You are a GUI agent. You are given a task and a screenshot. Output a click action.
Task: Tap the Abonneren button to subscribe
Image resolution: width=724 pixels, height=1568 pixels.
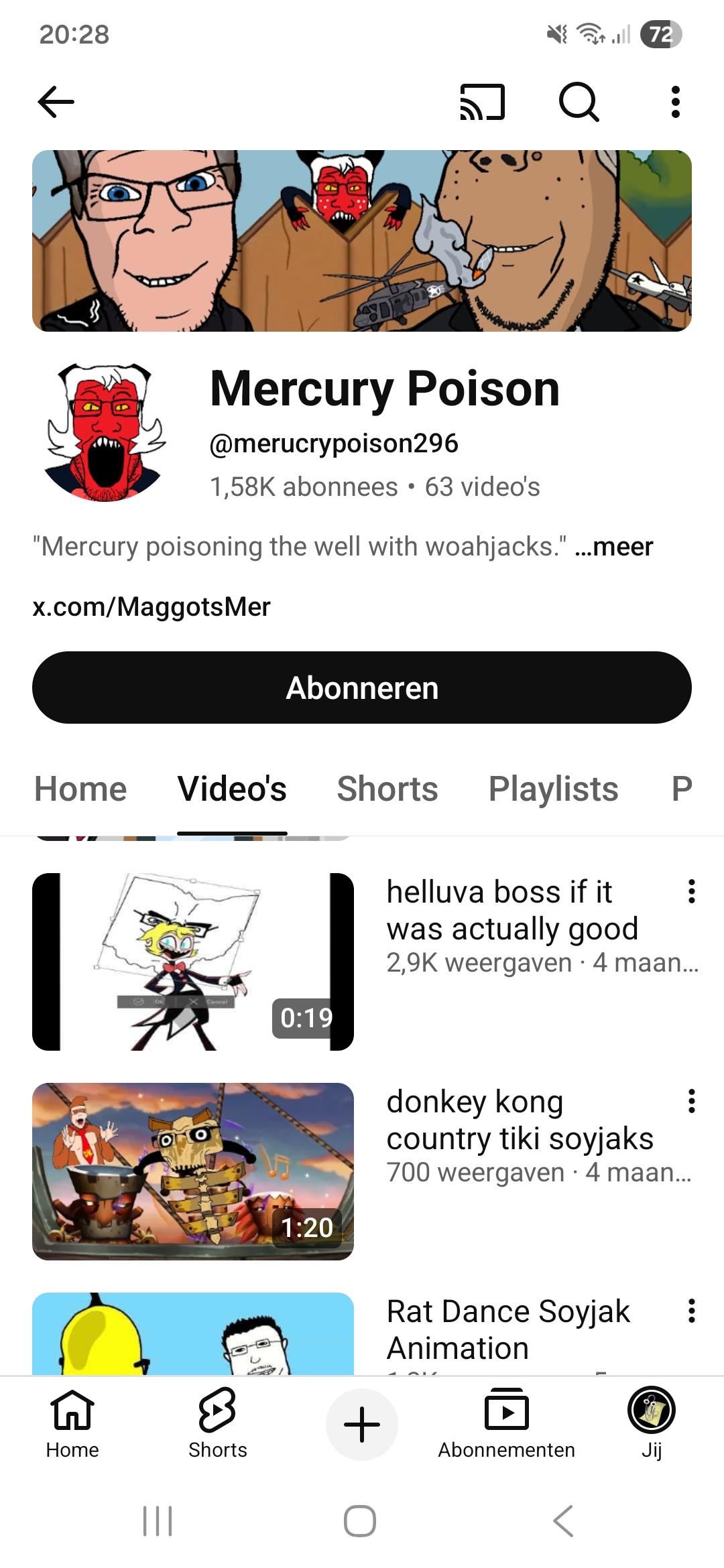tap(362, 688)
